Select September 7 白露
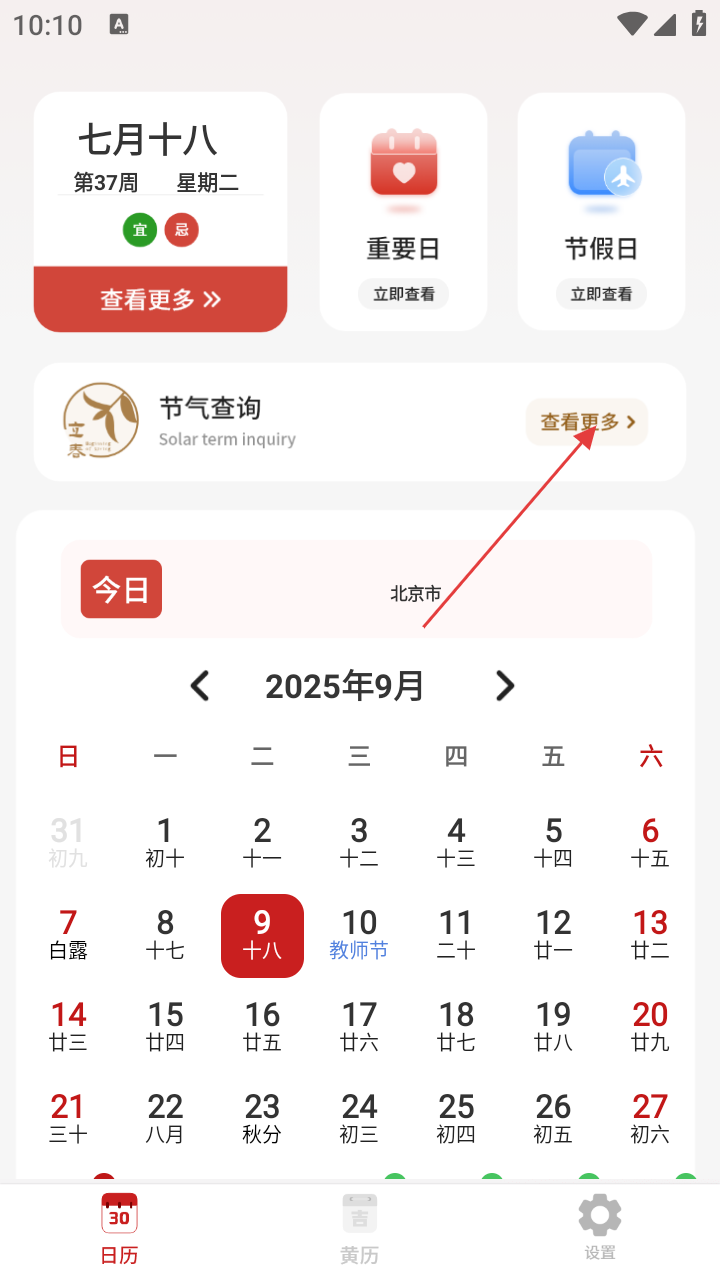 [68, 935]
